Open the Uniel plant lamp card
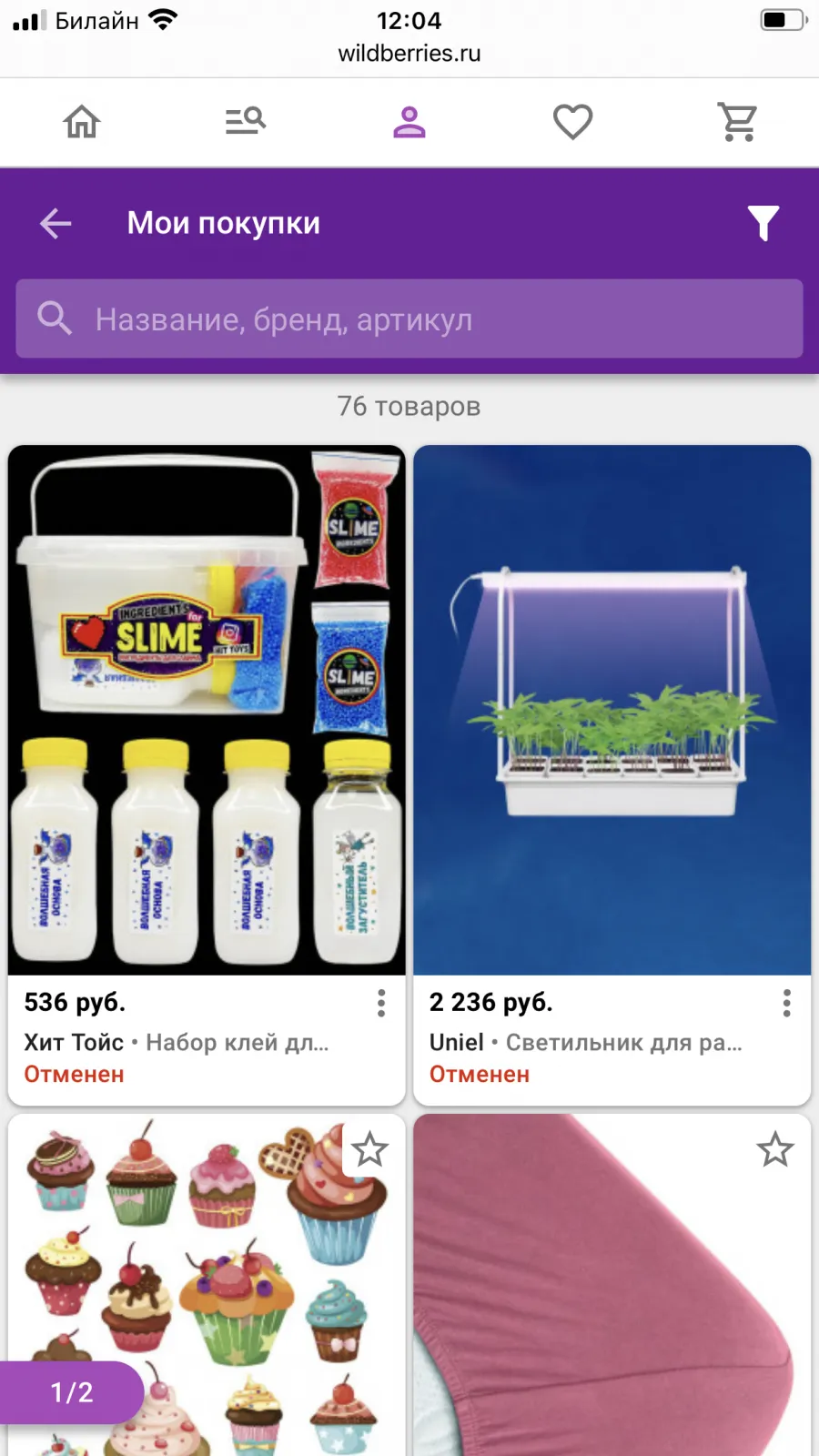The height and width of the screenshot is (1456, 819). pyautogui.click(x=612, y=775)
